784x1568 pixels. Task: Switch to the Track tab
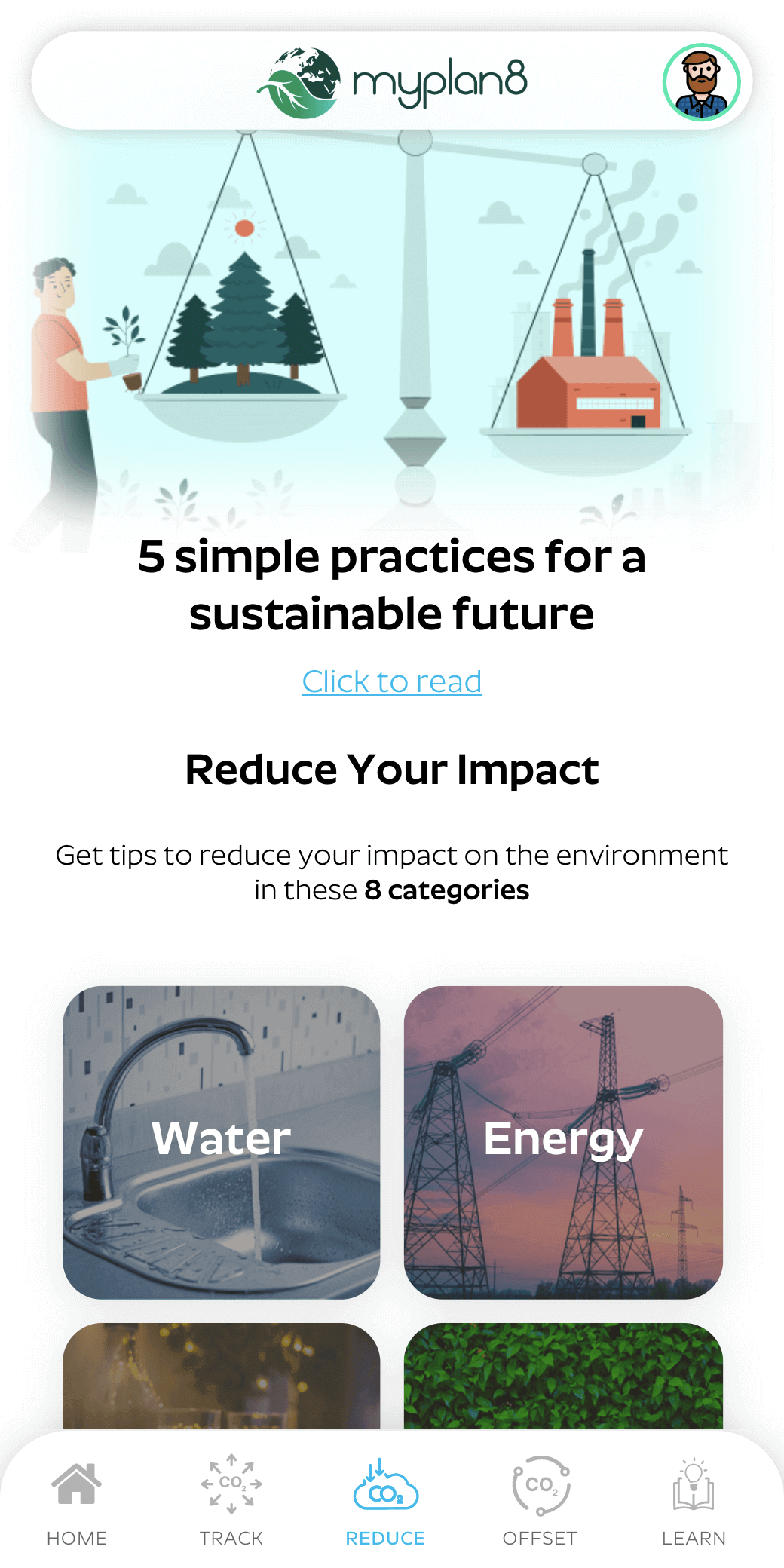click(231, 1500)
